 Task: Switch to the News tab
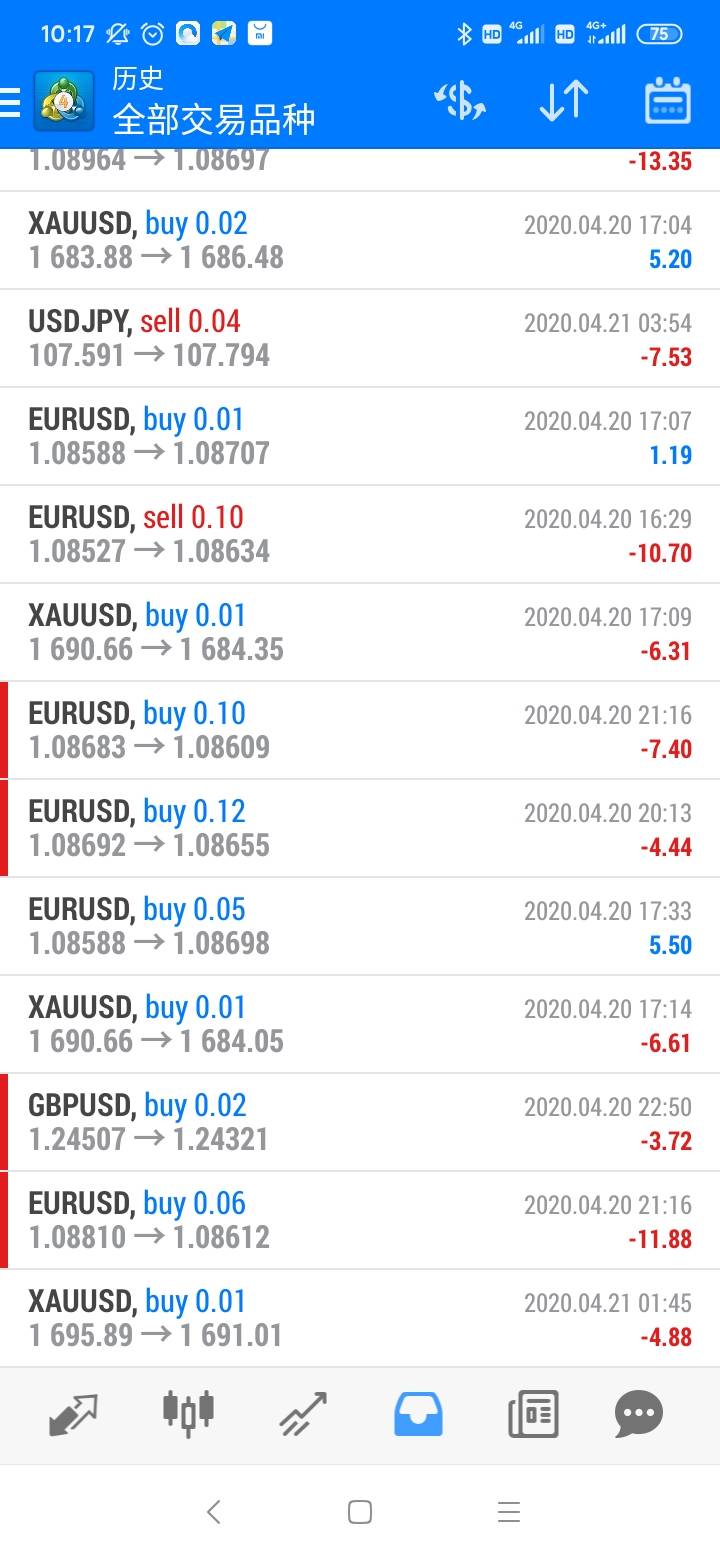click(532, 1414)
